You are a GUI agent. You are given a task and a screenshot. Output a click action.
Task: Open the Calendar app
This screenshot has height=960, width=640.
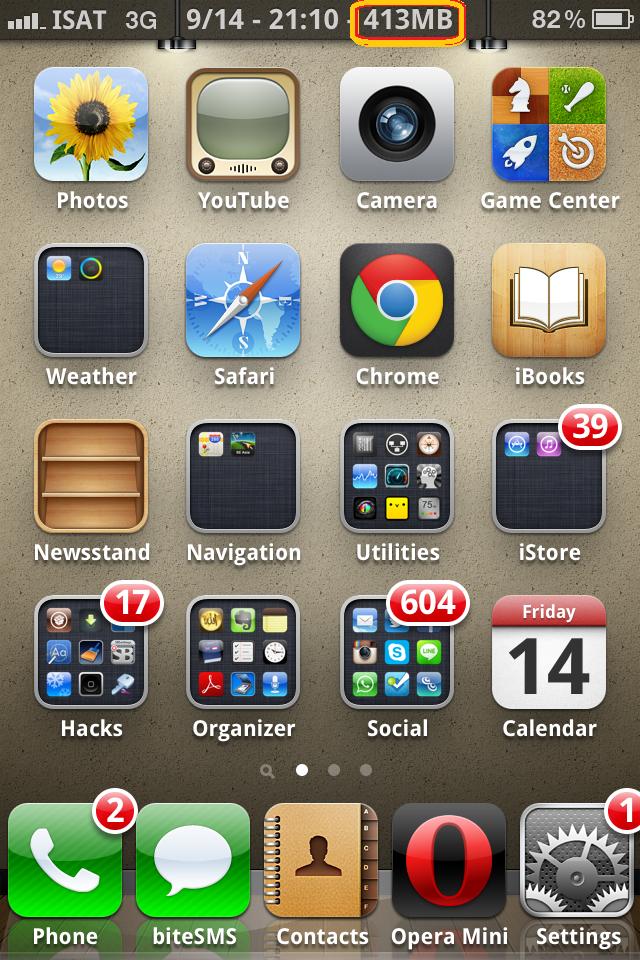(549, 652)
